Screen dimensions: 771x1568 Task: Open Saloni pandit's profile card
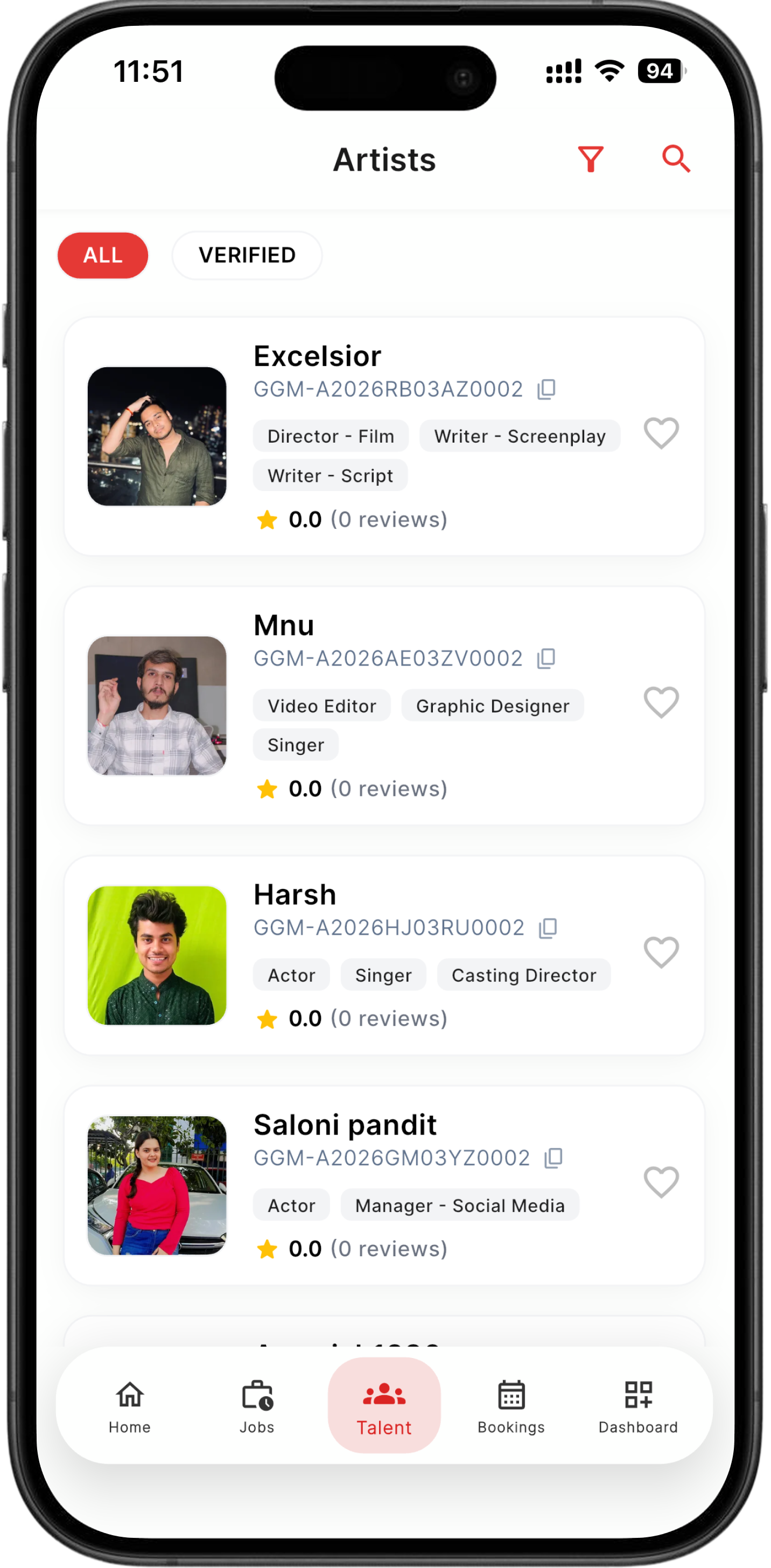(x=345, y=1125)
